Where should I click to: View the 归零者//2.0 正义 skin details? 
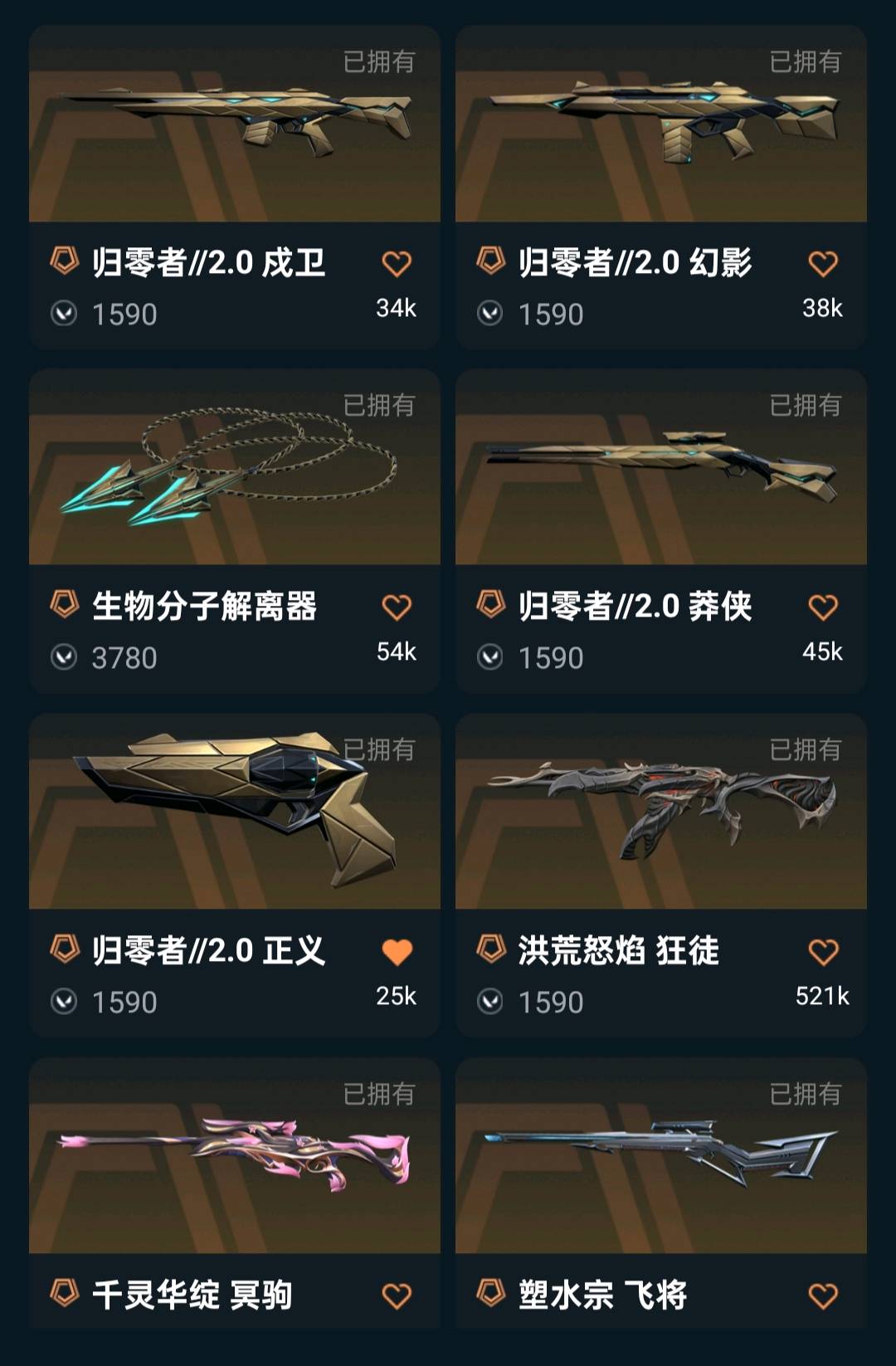click(x=234, y=812)
